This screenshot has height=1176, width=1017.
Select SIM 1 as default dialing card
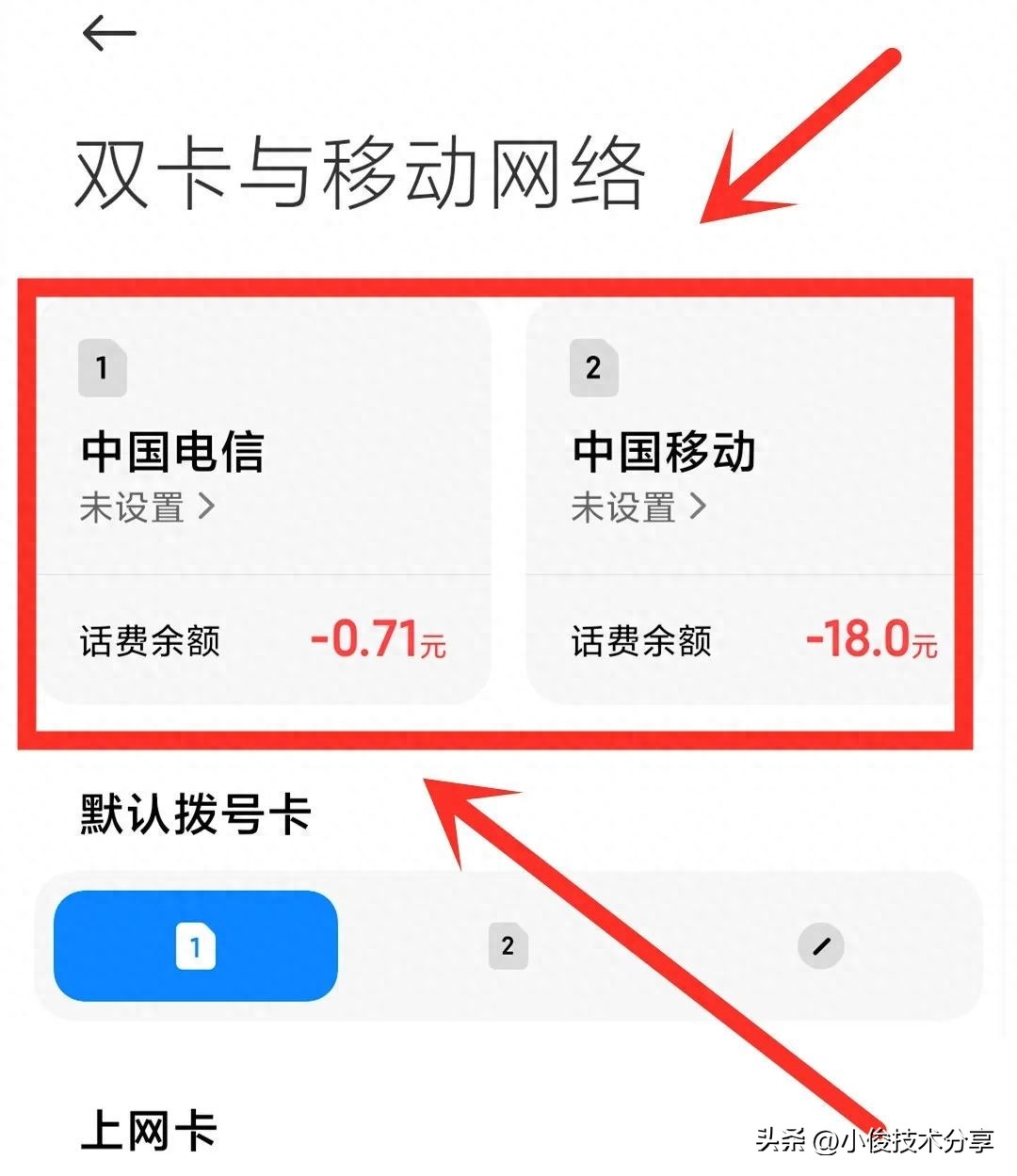pos(196,945)
